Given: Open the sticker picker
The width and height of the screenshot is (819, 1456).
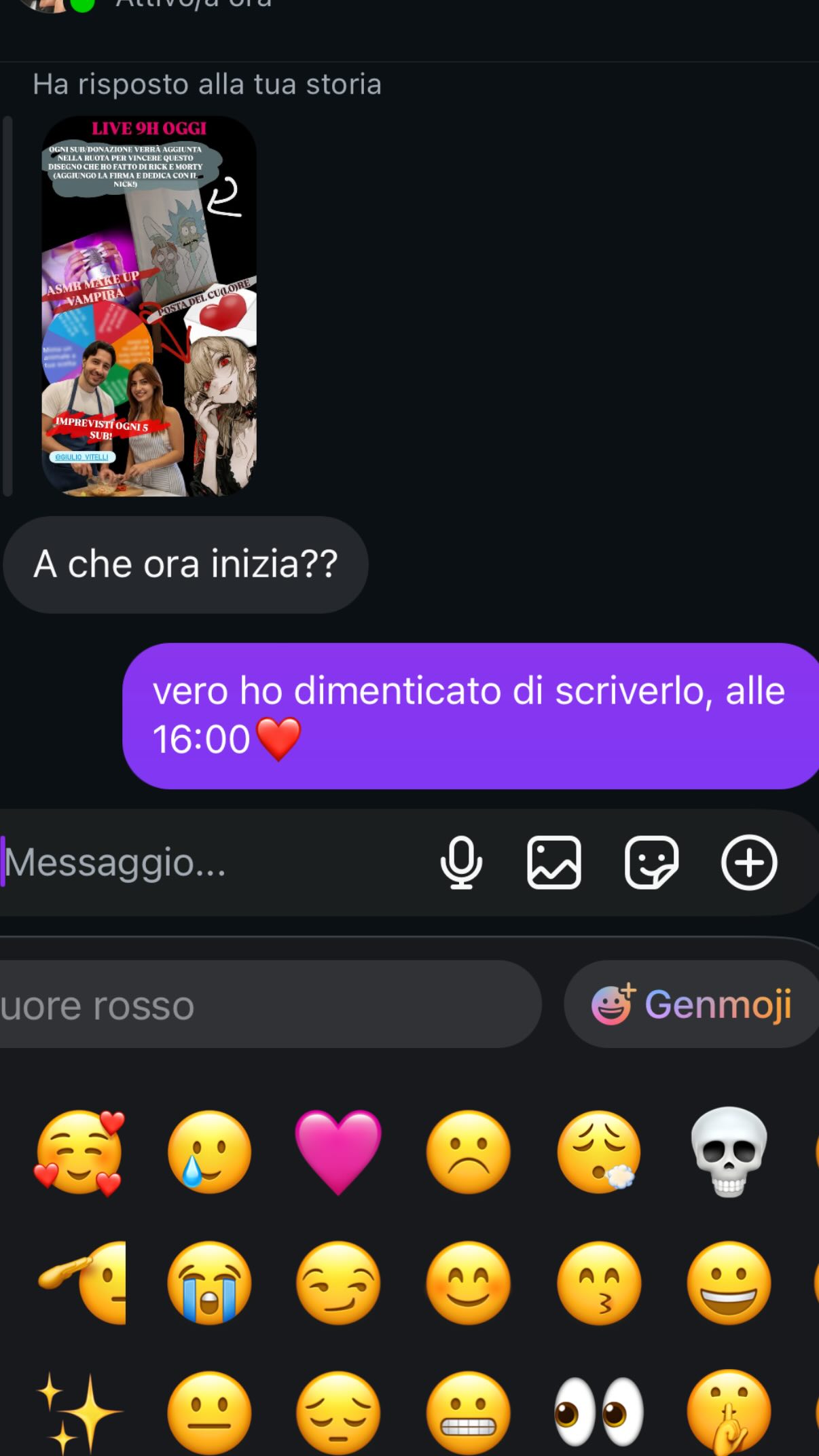Looking at the screenshot, I should click(x=651, y=862).
